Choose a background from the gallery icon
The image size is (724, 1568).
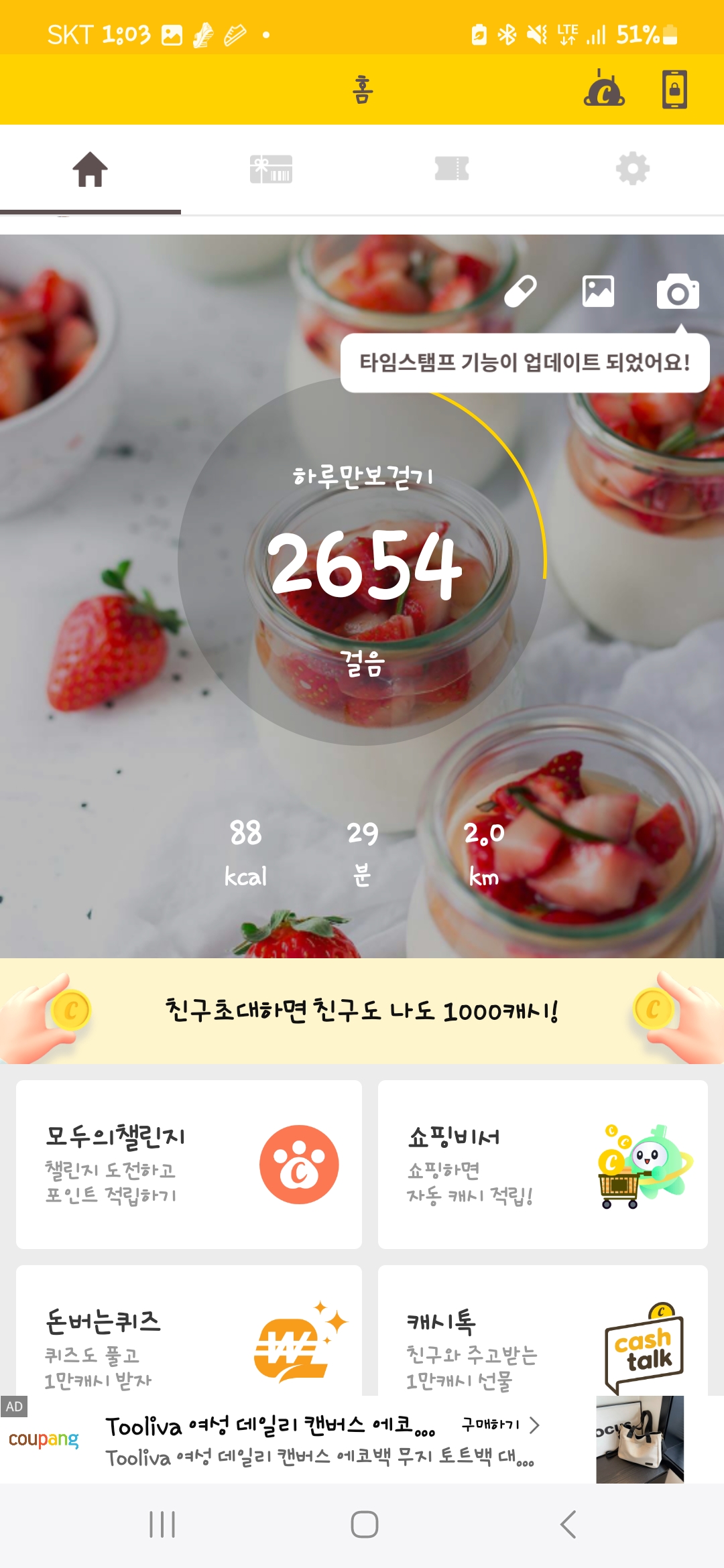pos(598,291)
